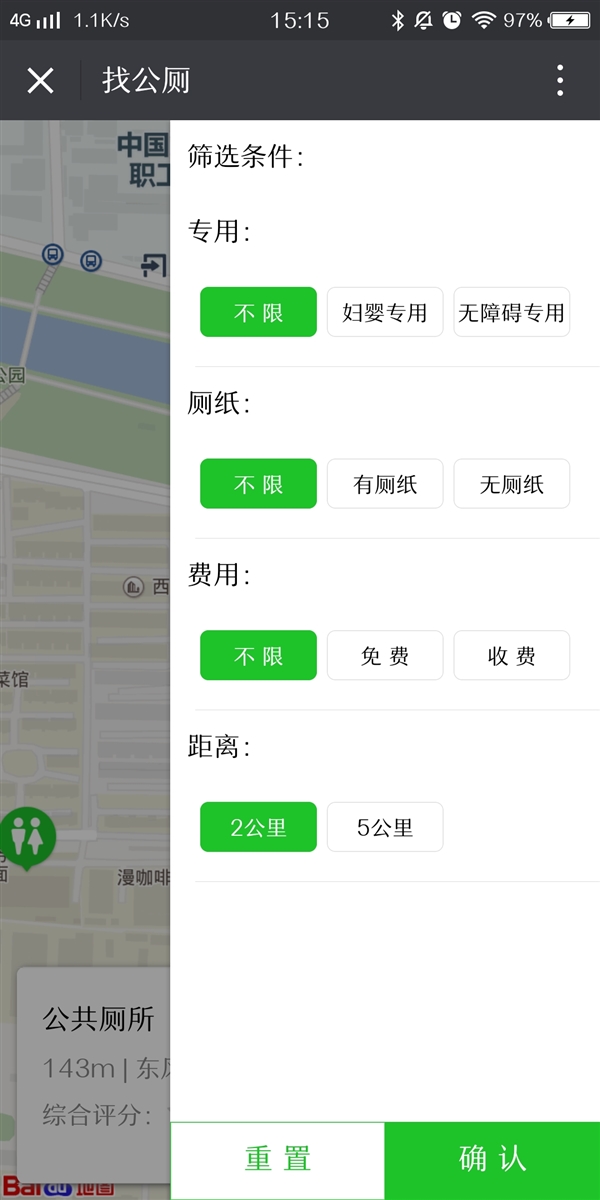This screenshot has height=1200, width=600.
Task: Select 不限 under 专用
Action: click(258, 312)
